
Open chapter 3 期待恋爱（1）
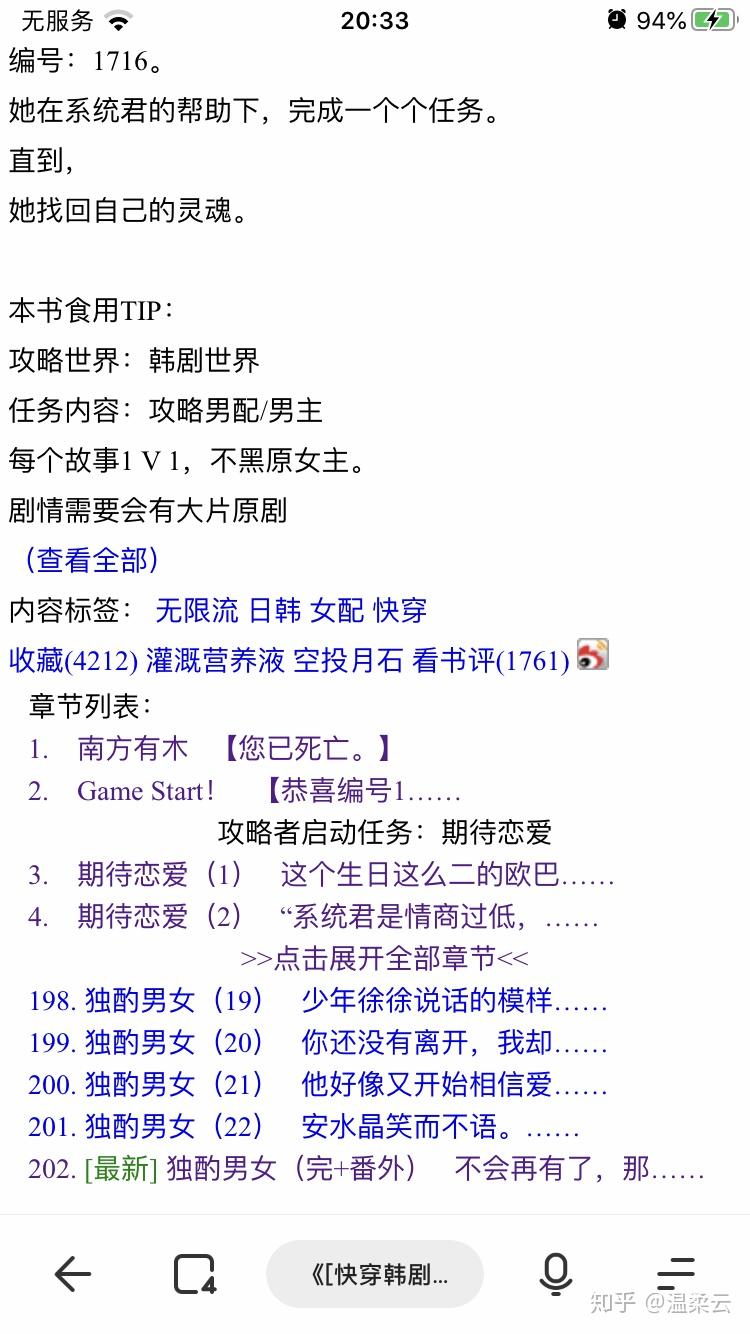160,875
